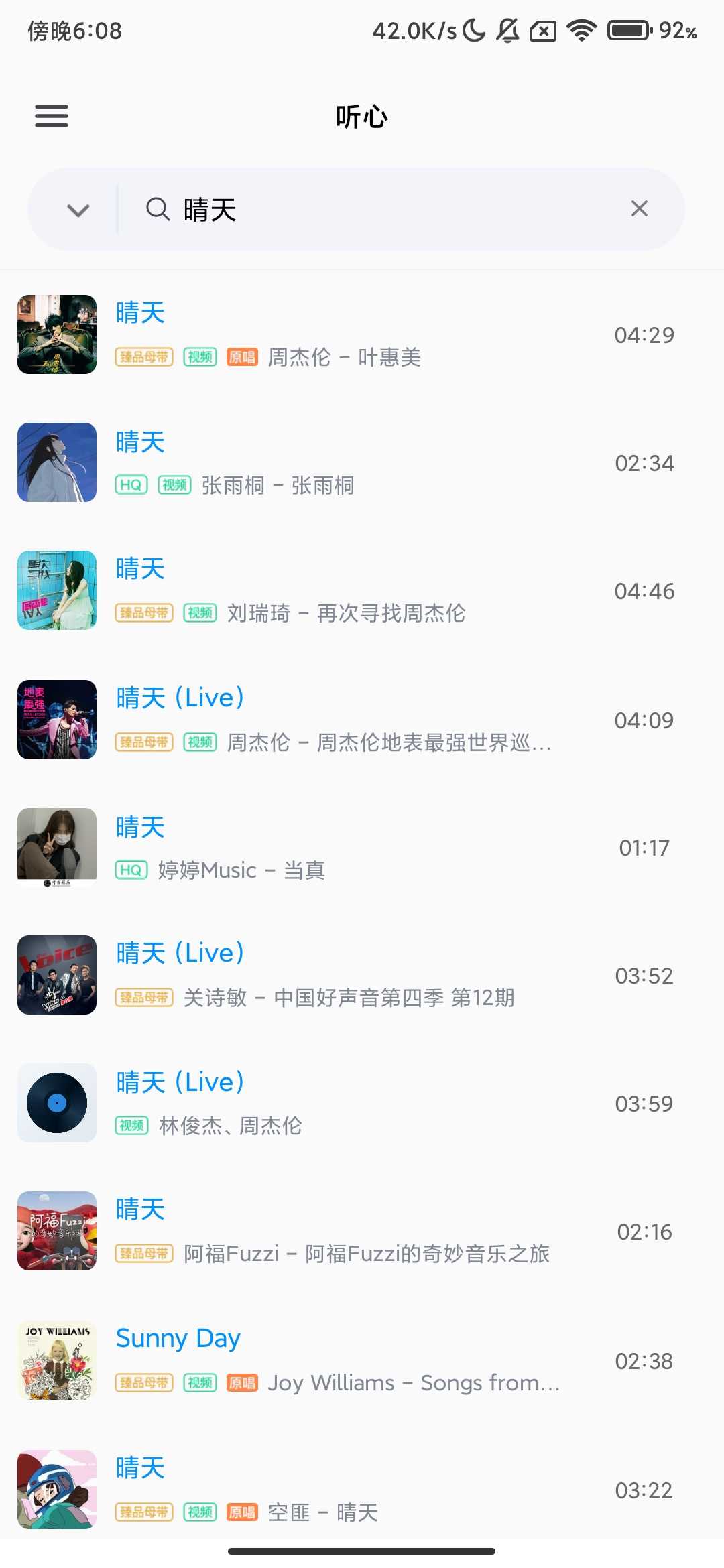
Task: Open the hamburger navigation menu
Action: [51, 115]
